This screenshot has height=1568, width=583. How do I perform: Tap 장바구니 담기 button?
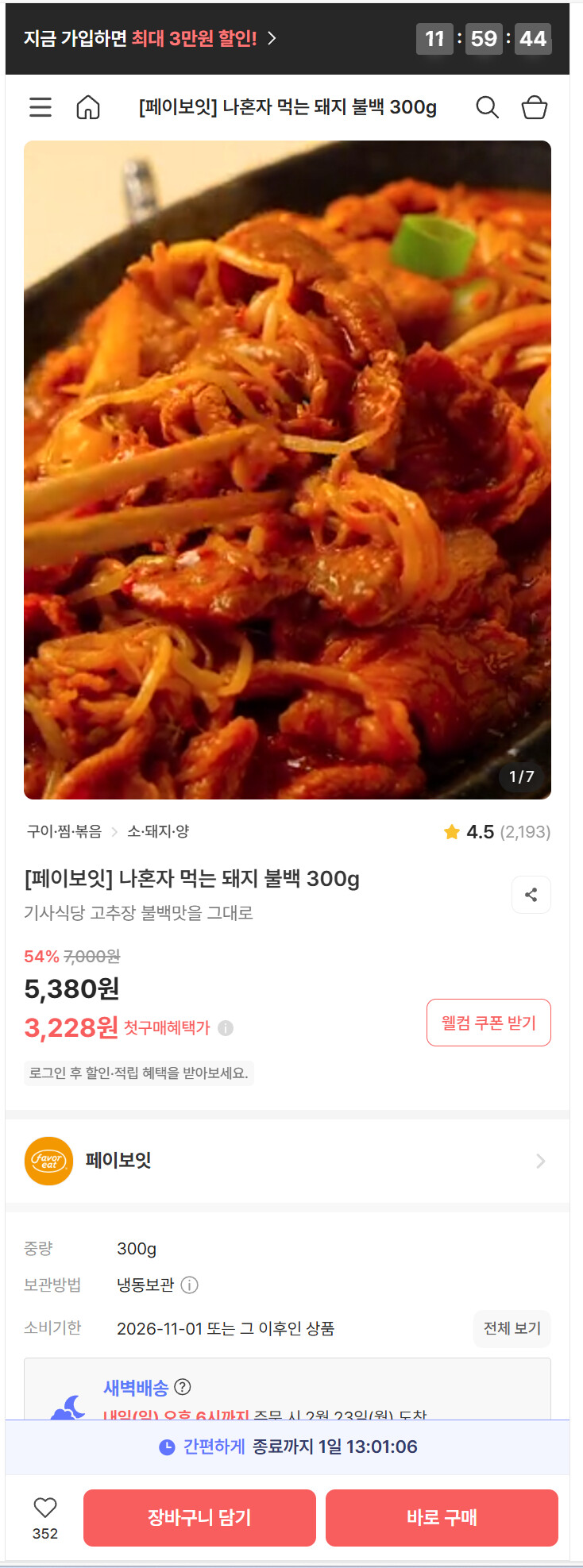pos(199,1518)
